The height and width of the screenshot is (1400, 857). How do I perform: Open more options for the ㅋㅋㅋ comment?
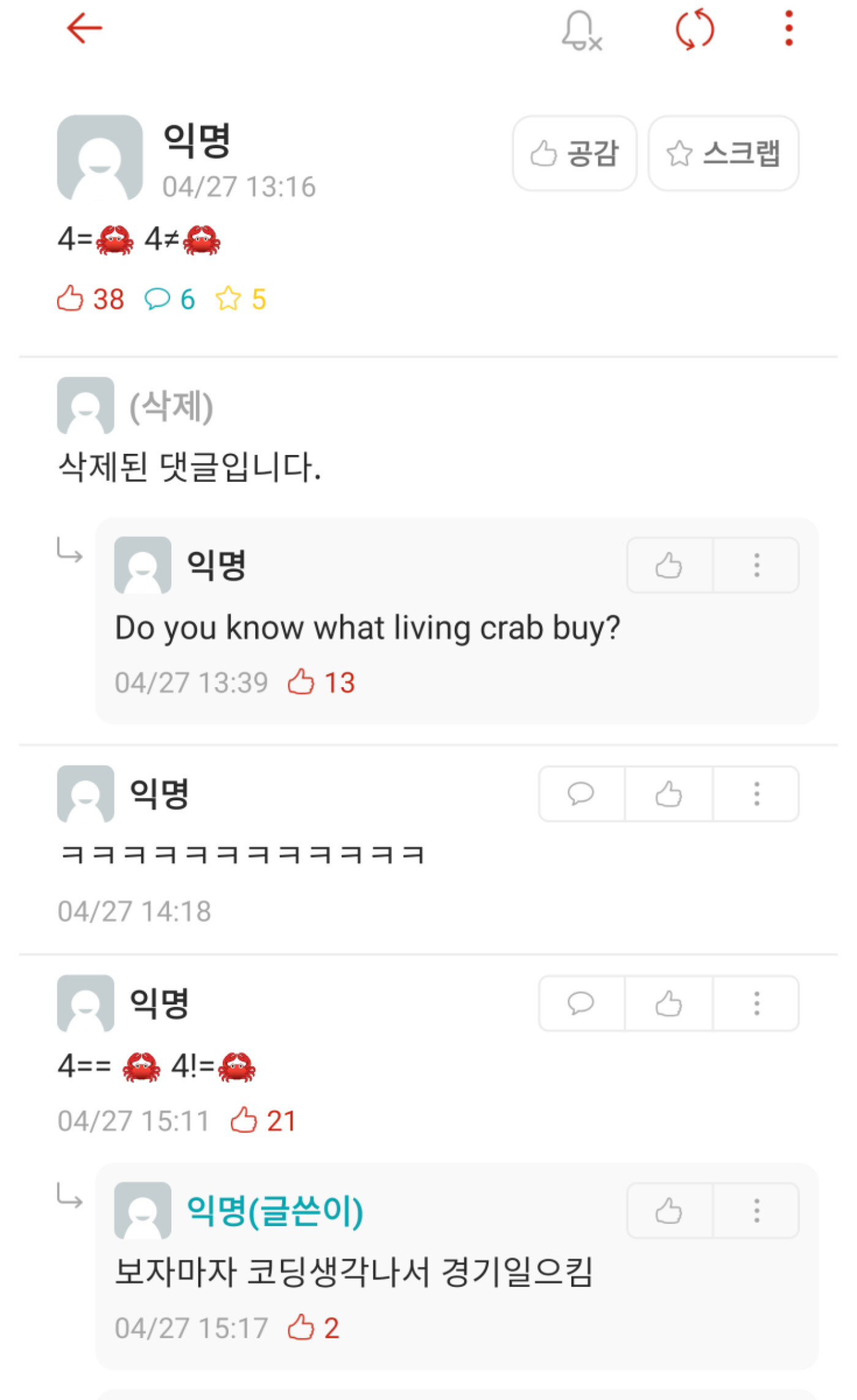pyautogui.click(x=757, y=794)
